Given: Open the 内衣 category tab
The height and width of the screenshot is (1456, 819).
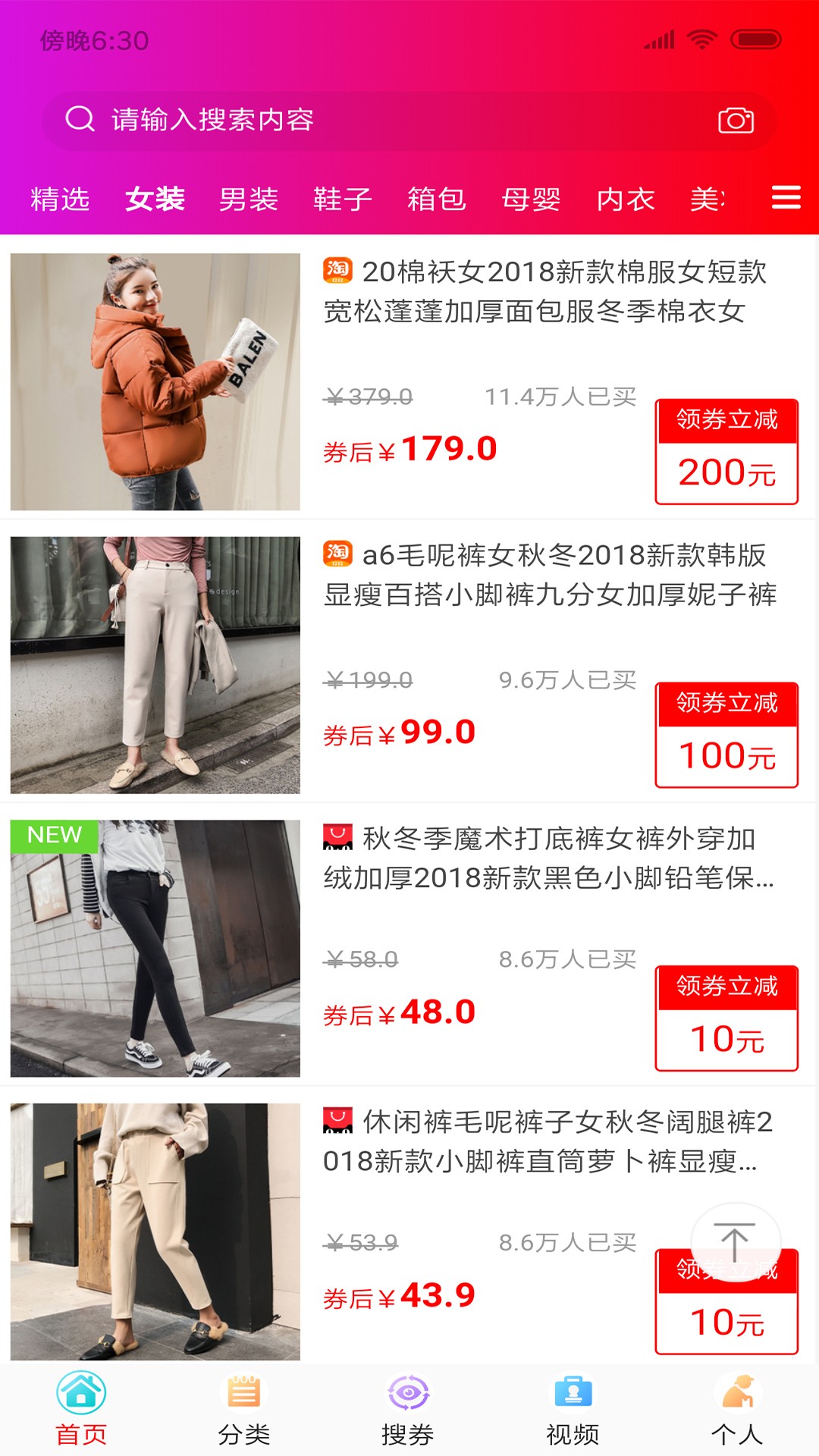Looking at the screenshot, I should pos(626,199).
